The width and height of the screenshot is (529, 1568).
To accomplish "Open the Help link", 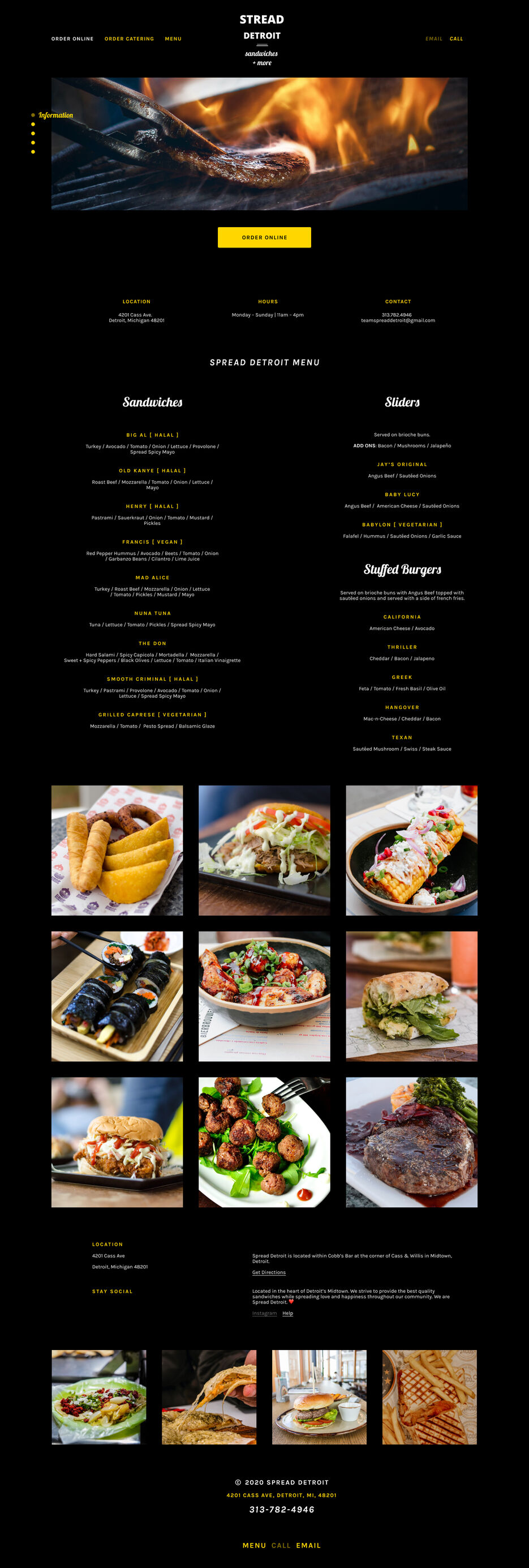I will 287,1314.
